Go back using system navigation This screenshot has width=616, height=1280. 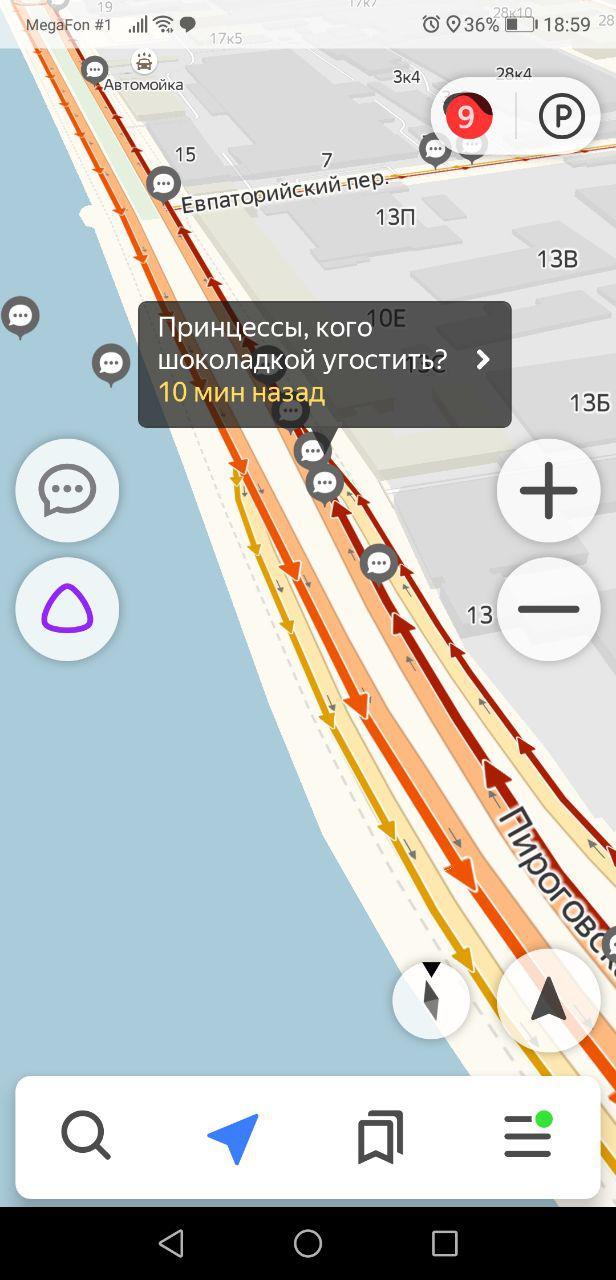(171, 1243)
